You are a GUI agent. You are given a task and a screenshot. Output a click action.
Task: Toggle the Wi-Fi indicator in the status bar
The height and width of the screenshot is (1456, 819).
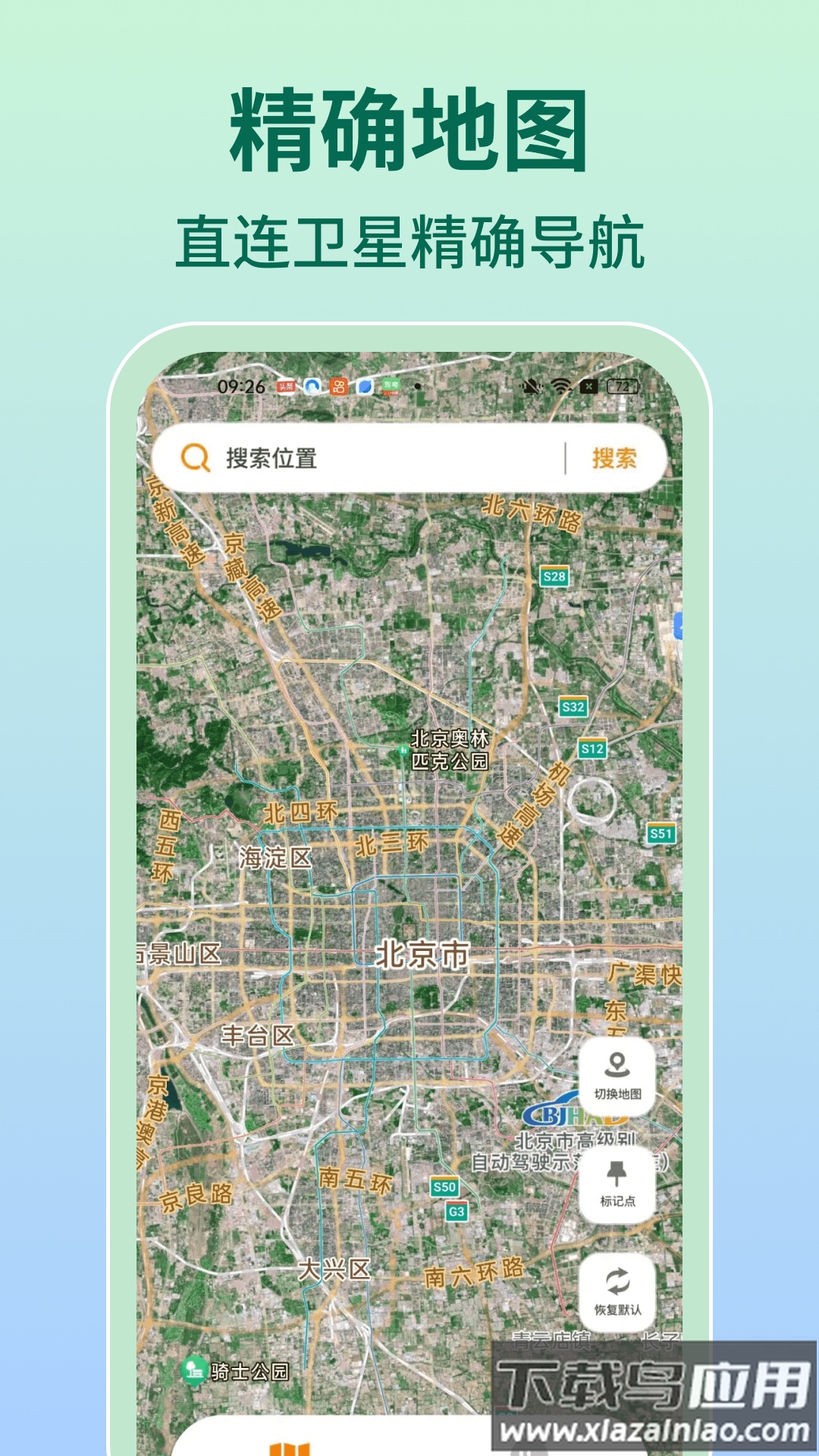click(x=560, y=387)
